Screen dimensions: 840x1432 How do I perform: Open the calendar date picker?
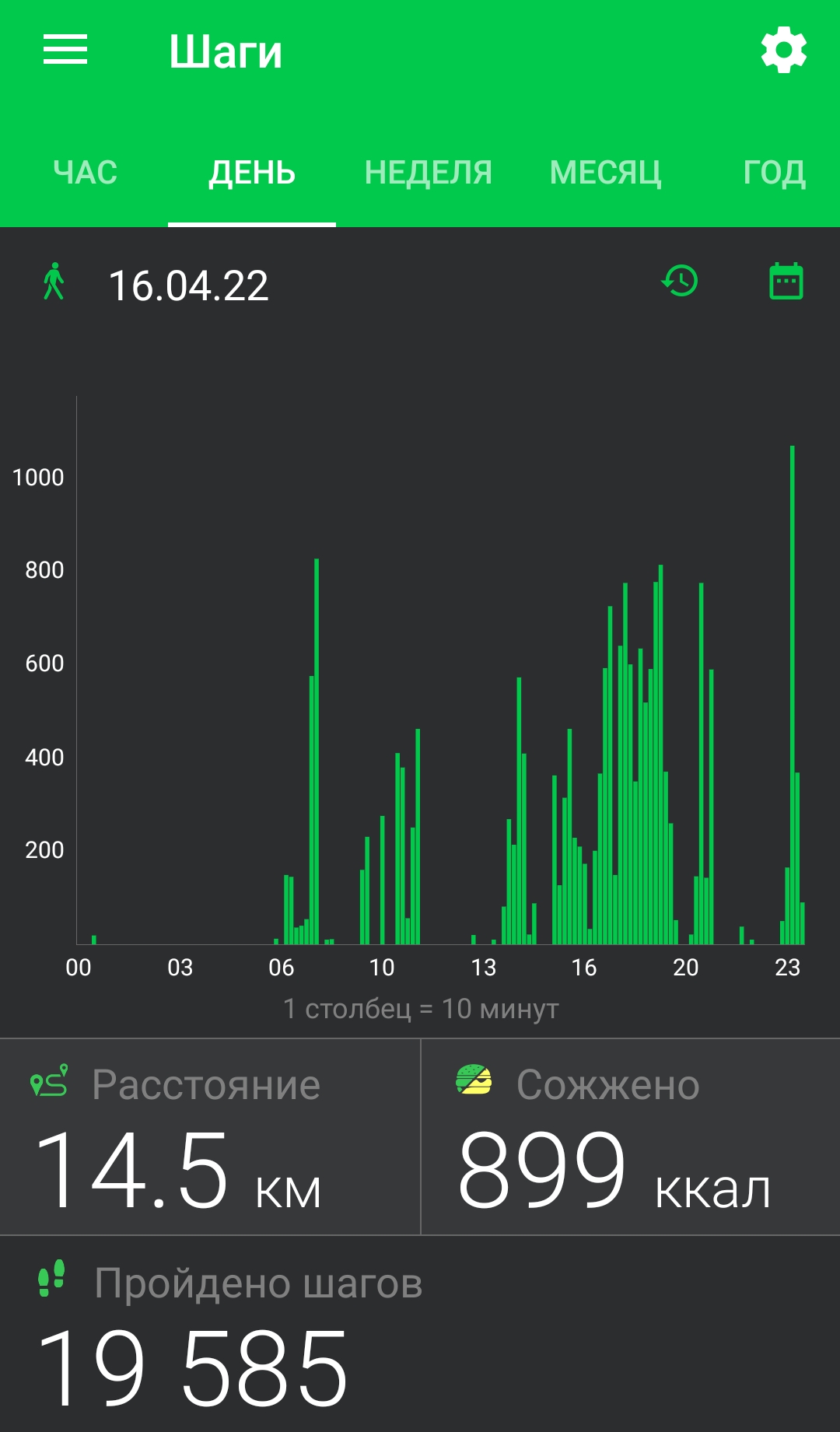point(786,281)
